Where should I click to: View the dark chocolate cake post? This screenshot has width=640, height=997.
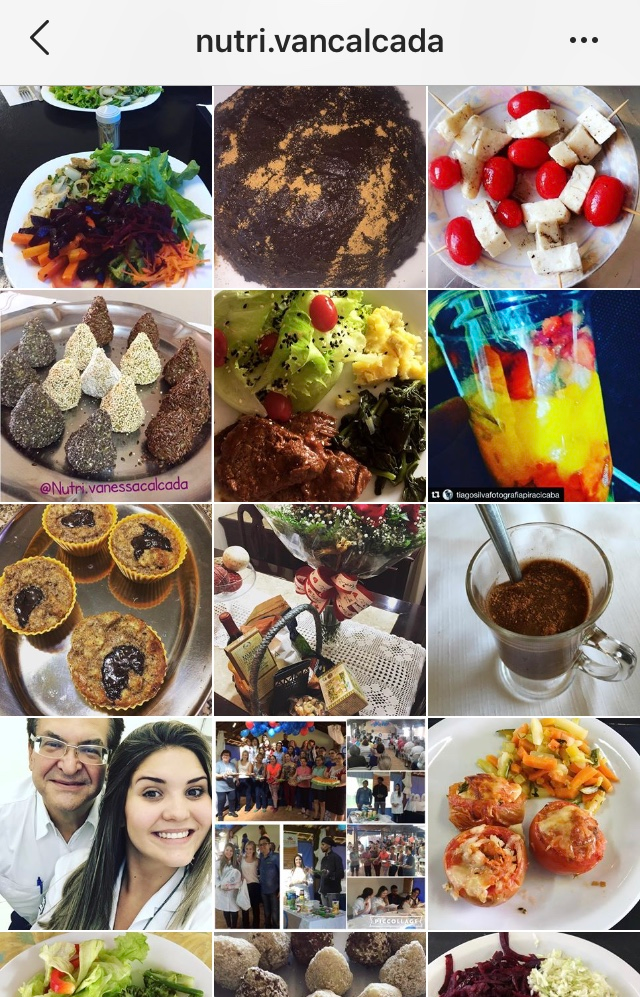click(320, 188)
